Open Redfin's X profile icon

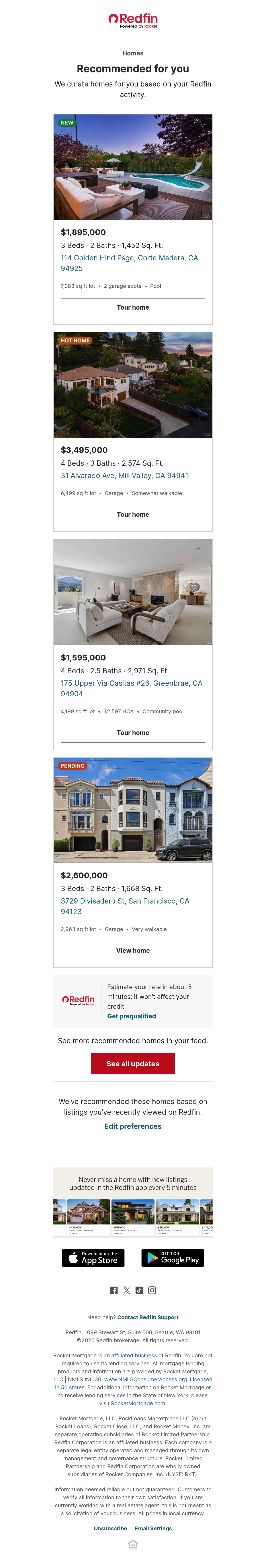point(127,1290)
